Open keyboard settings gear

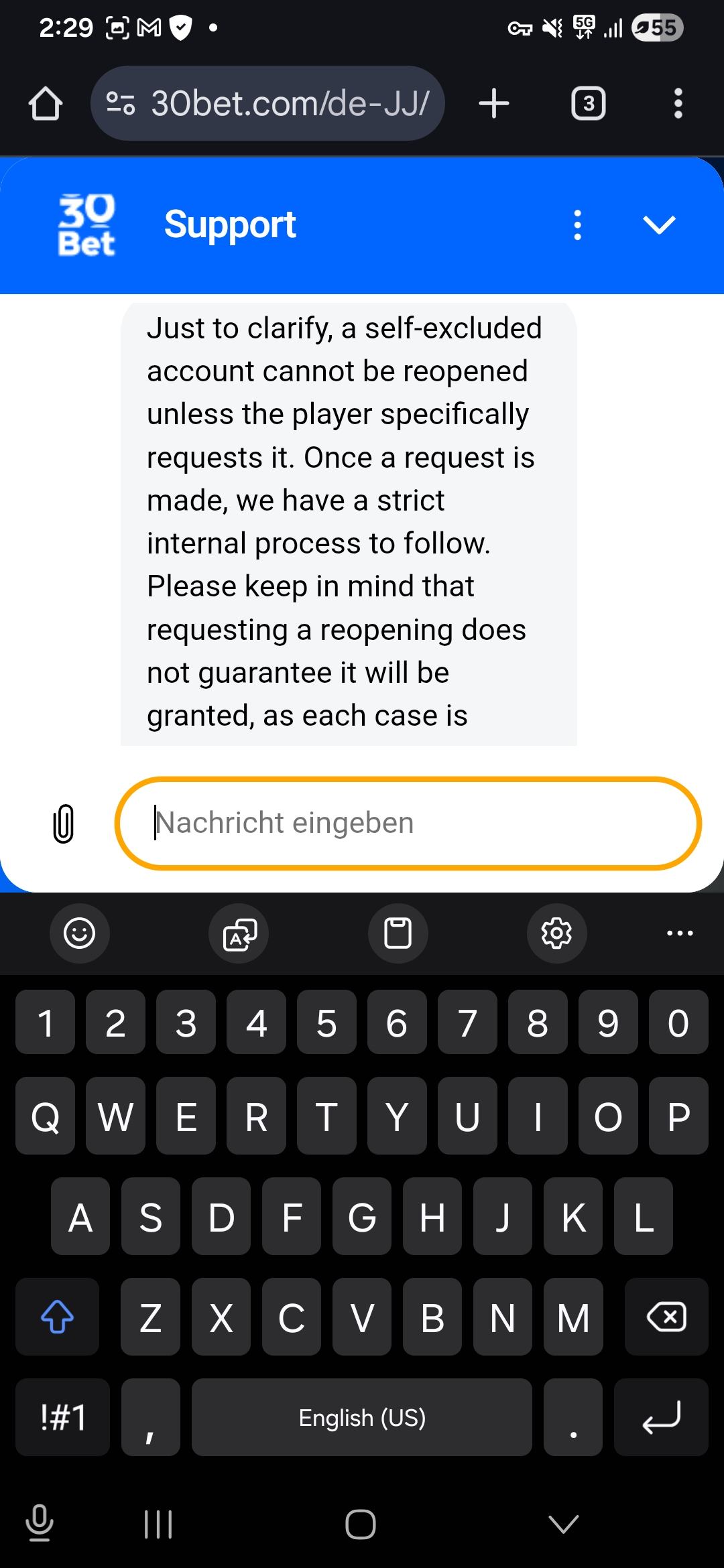pos(556,933)
